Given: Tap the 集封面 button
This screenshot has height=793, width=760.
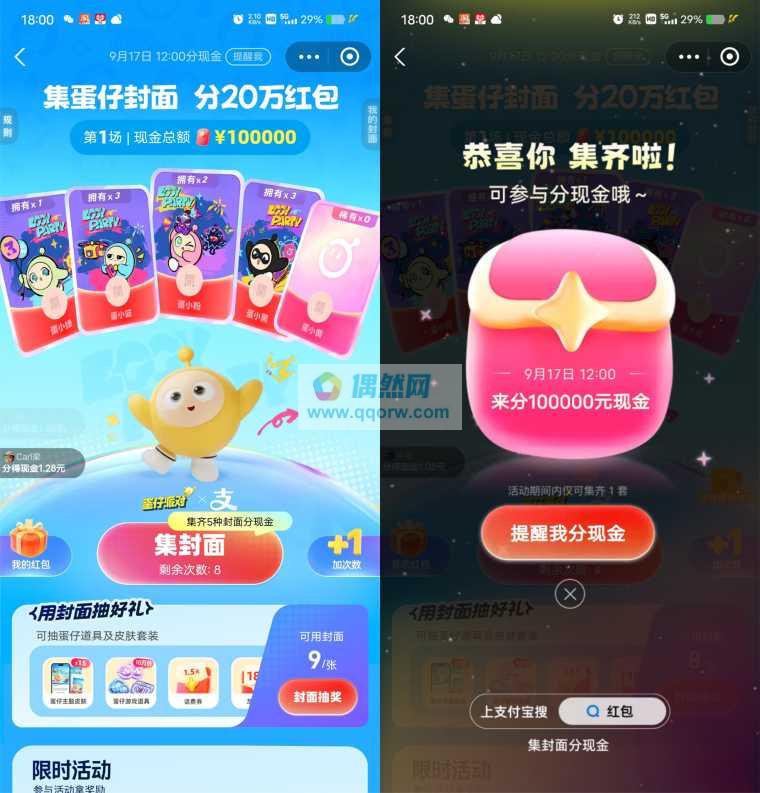Looking at the screenshot, I should pyautogui.click(x=189, y=551).
